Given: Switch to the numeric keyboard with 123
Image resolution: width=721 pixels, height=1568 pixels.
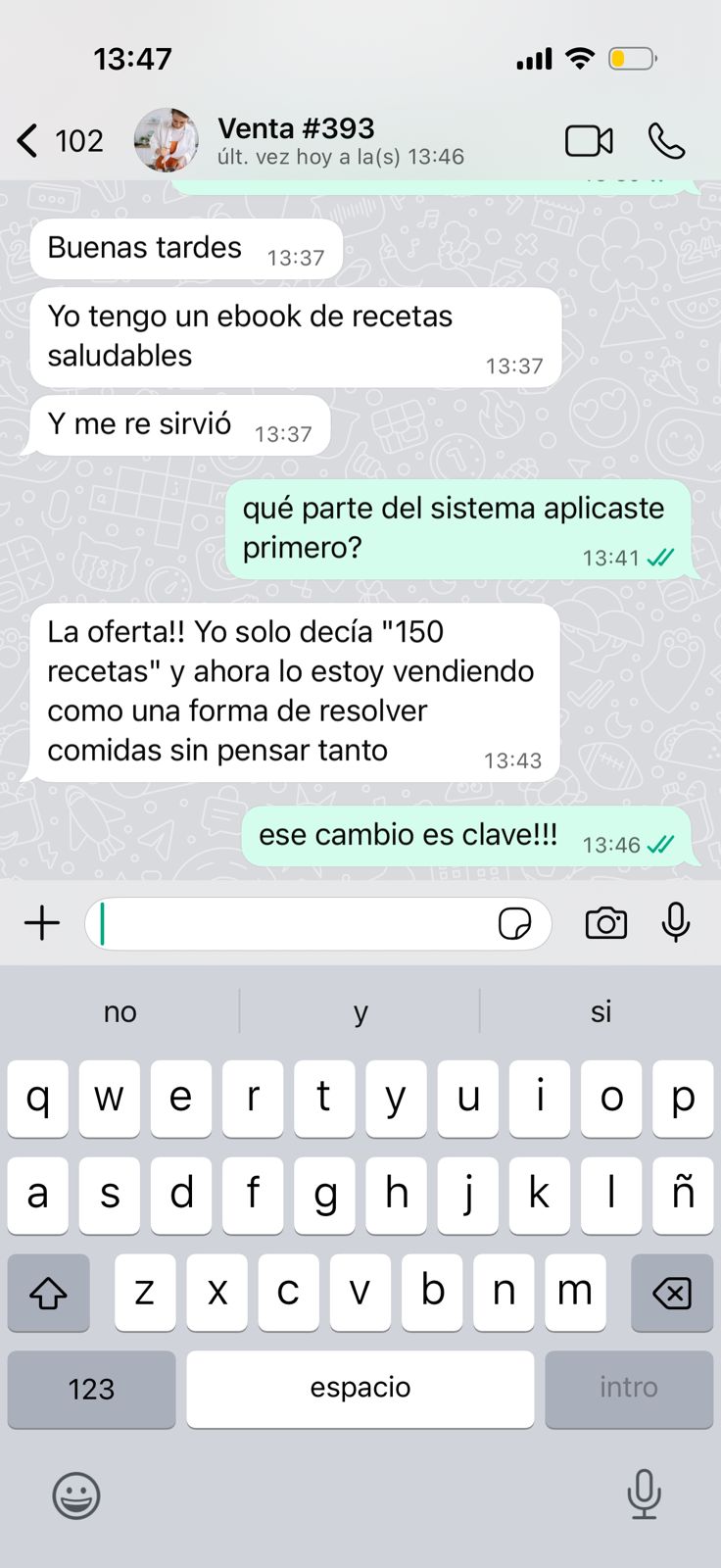Looking at the screenshot, I should pos(91,1389).
